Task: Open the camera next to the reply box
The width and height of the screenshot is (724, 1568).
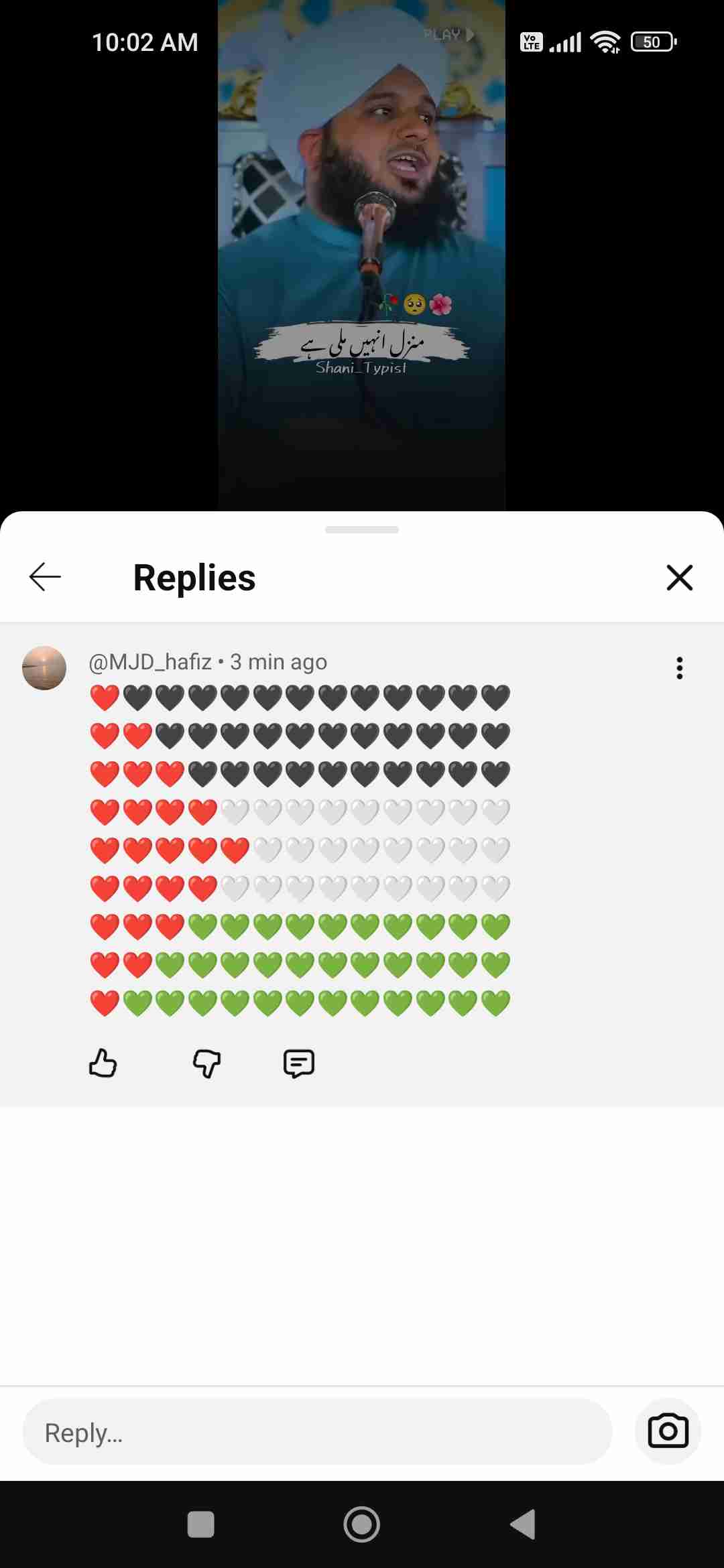Action: point(668,1431)
